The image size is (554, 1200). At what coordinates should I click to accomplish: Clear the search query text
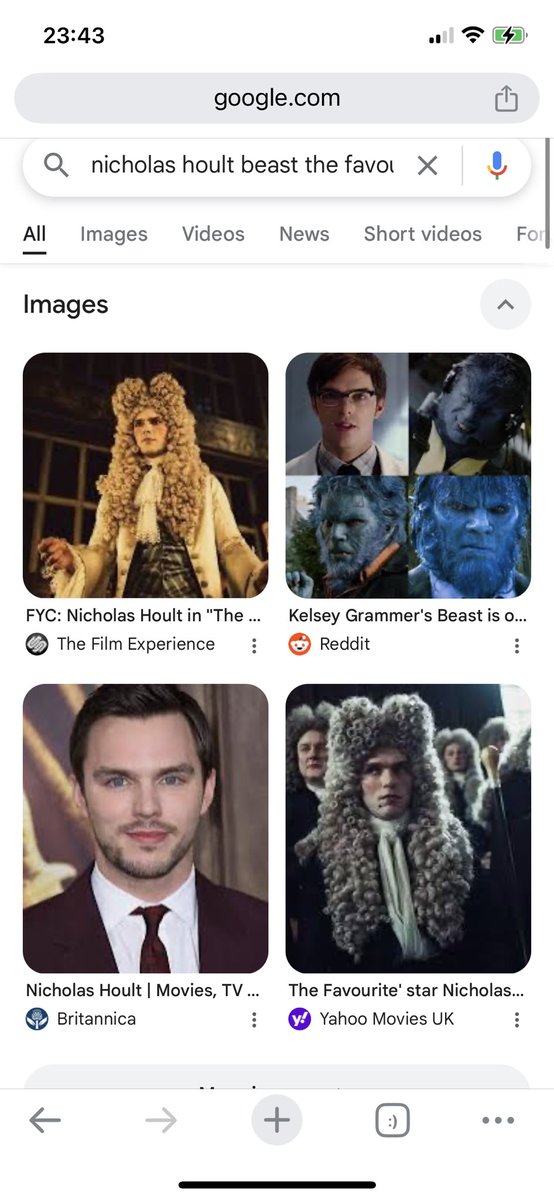pos(427,165)
